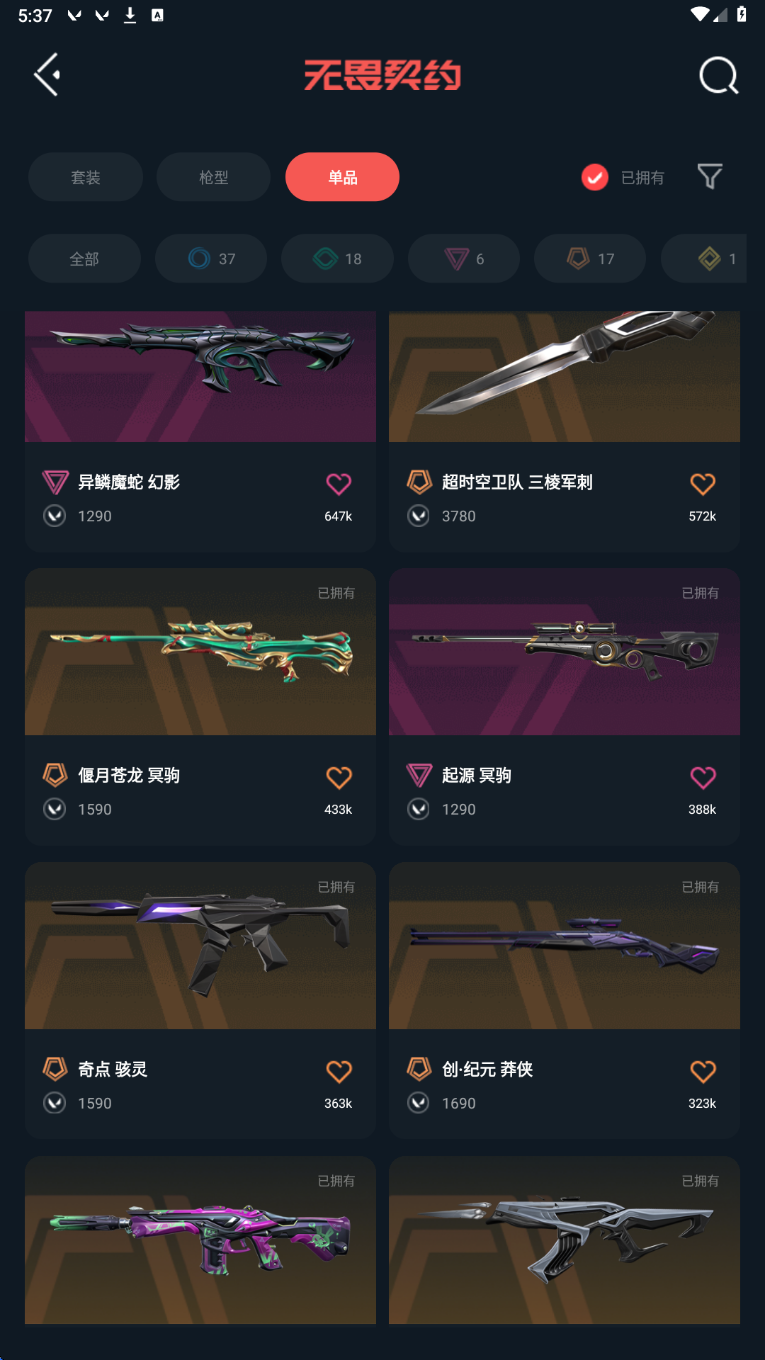Favorite the 起源 冥驹 skin
Viewport: 765px width, 1360px height.
click(x=703, y=777)
